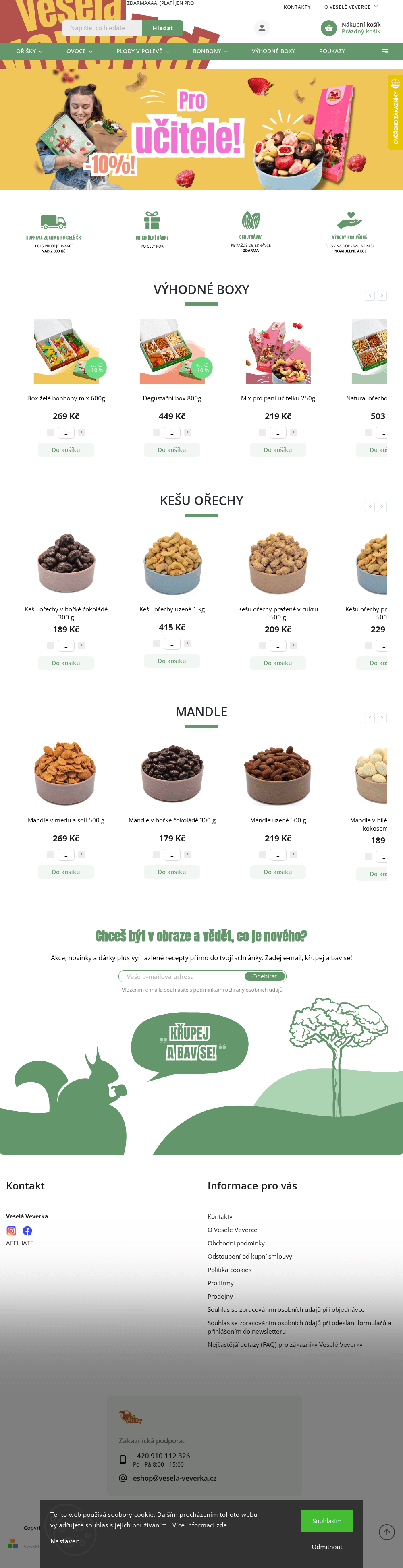
Task: Add Degustační box 800g to cart
Action: pyautogui.click(x=172, y=450)
